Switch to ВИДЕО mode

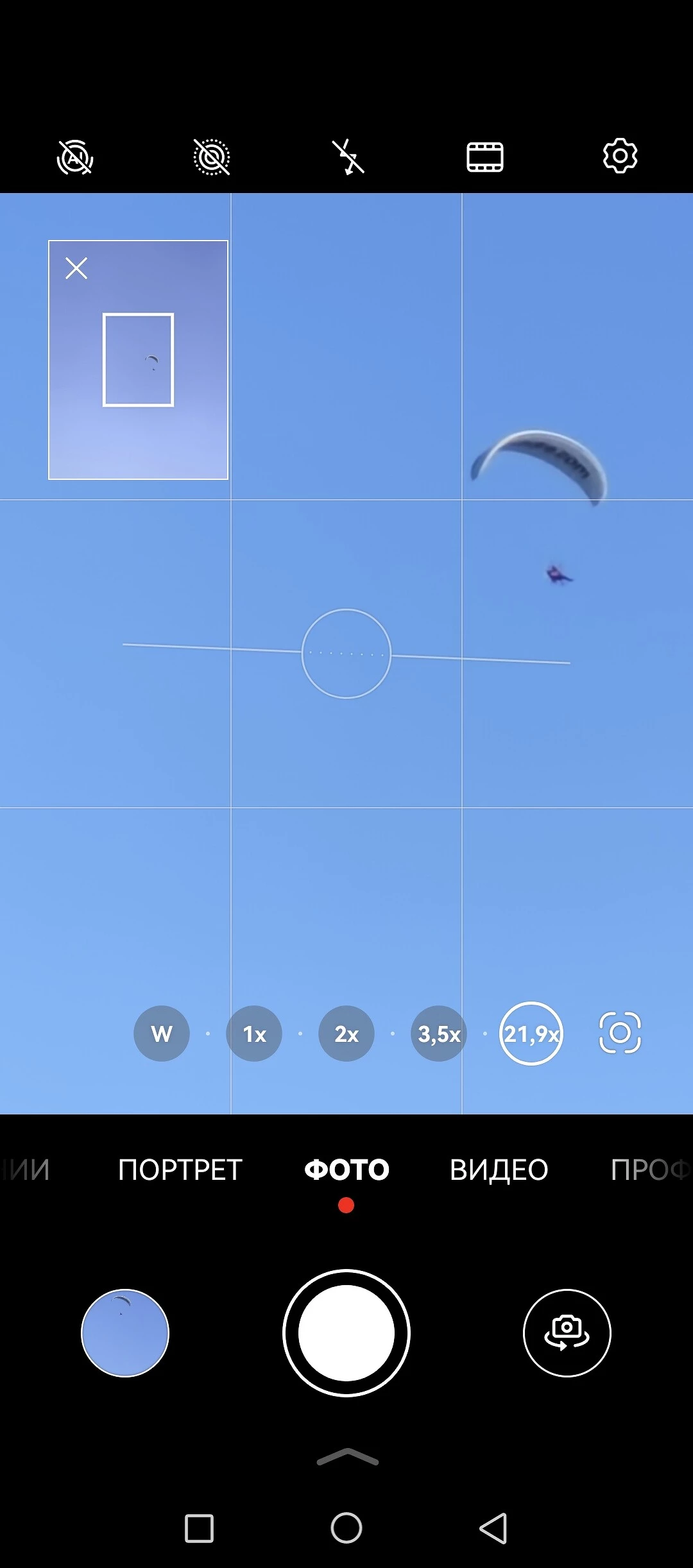pos(499,1170)
